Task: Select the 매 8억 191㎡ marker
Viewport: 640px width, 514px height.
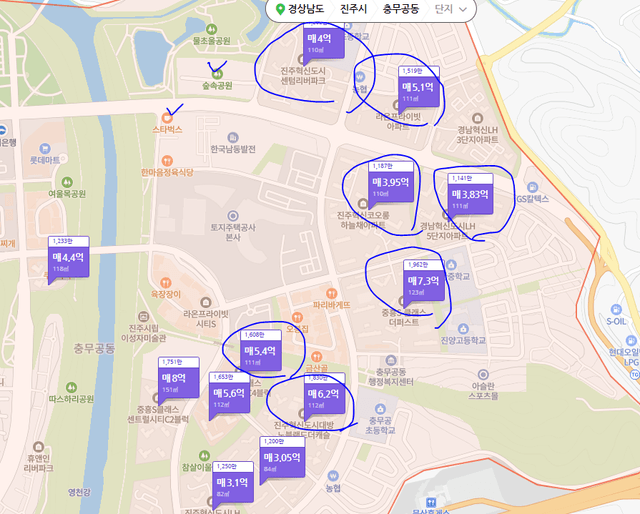Action: click(173, 381)
